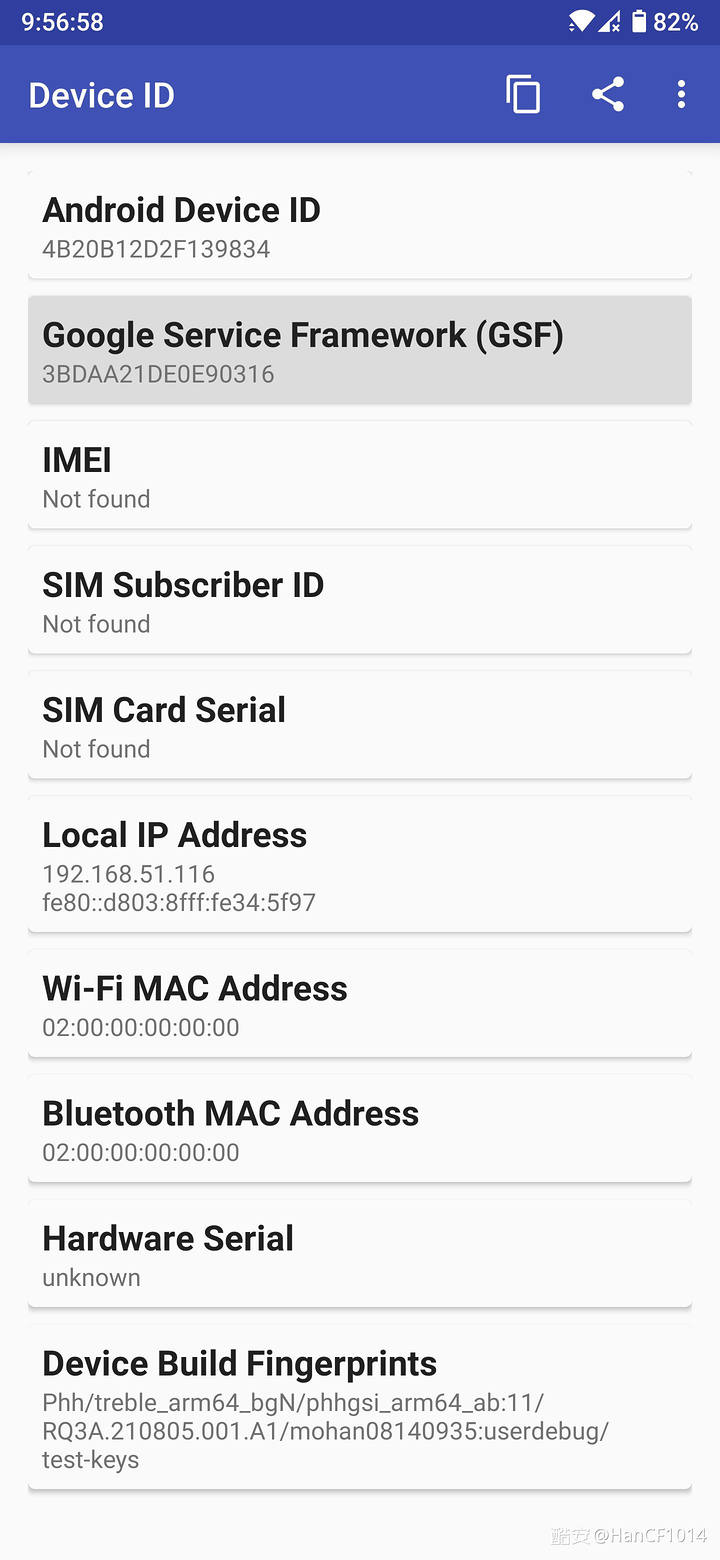Copy all device info using the copy icon

(x=523, y=95)
